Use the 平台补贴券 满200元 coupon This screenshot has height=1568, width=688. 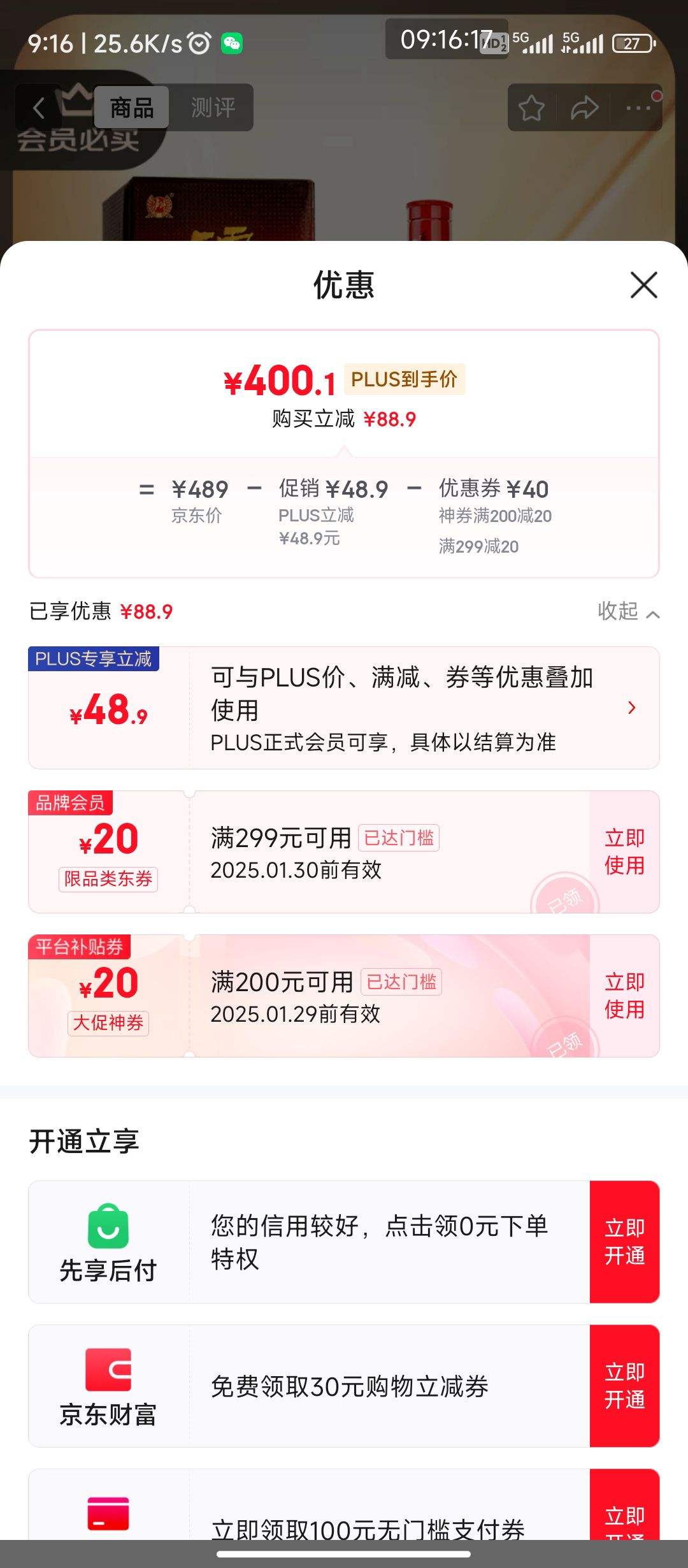(624, 996)
